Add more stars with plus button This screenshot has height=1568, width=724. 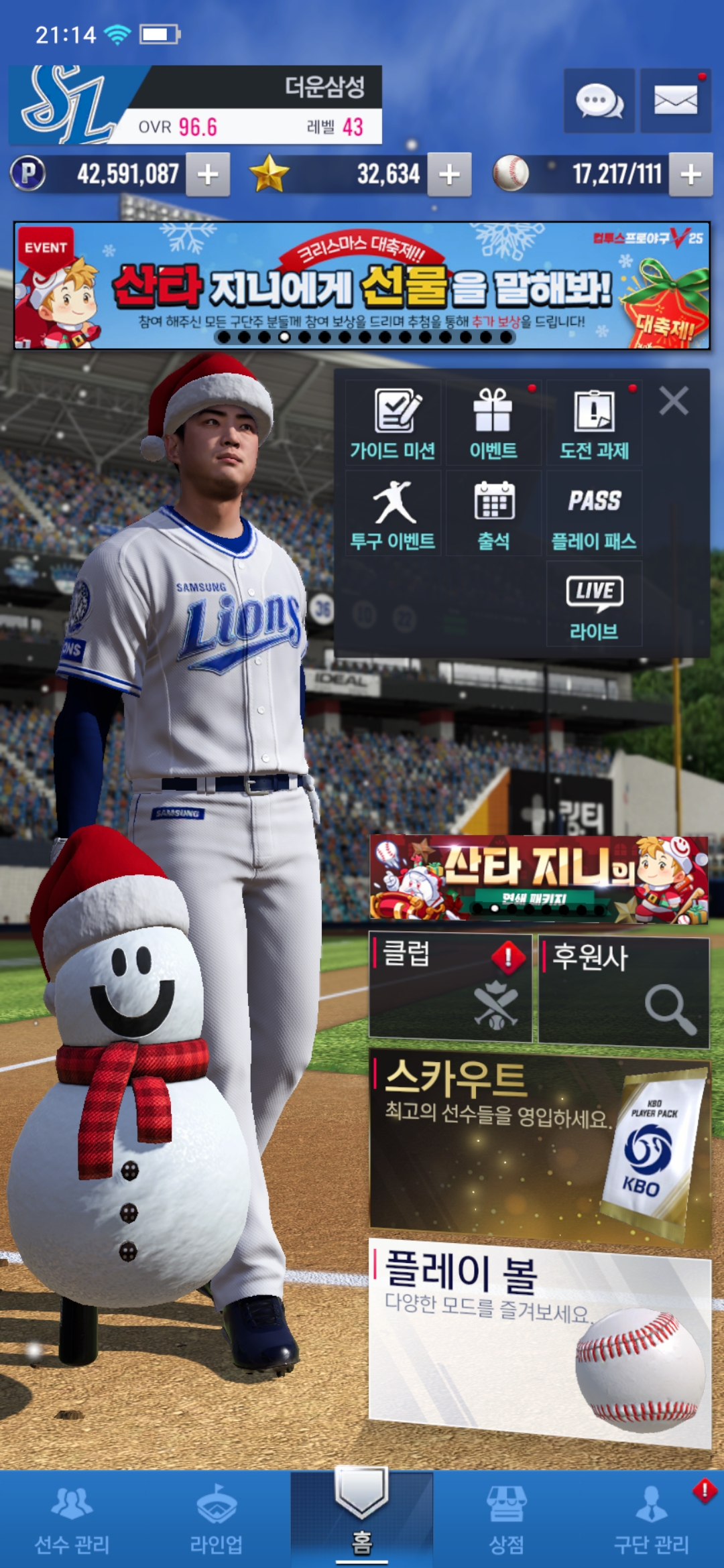tap(449, 174)
